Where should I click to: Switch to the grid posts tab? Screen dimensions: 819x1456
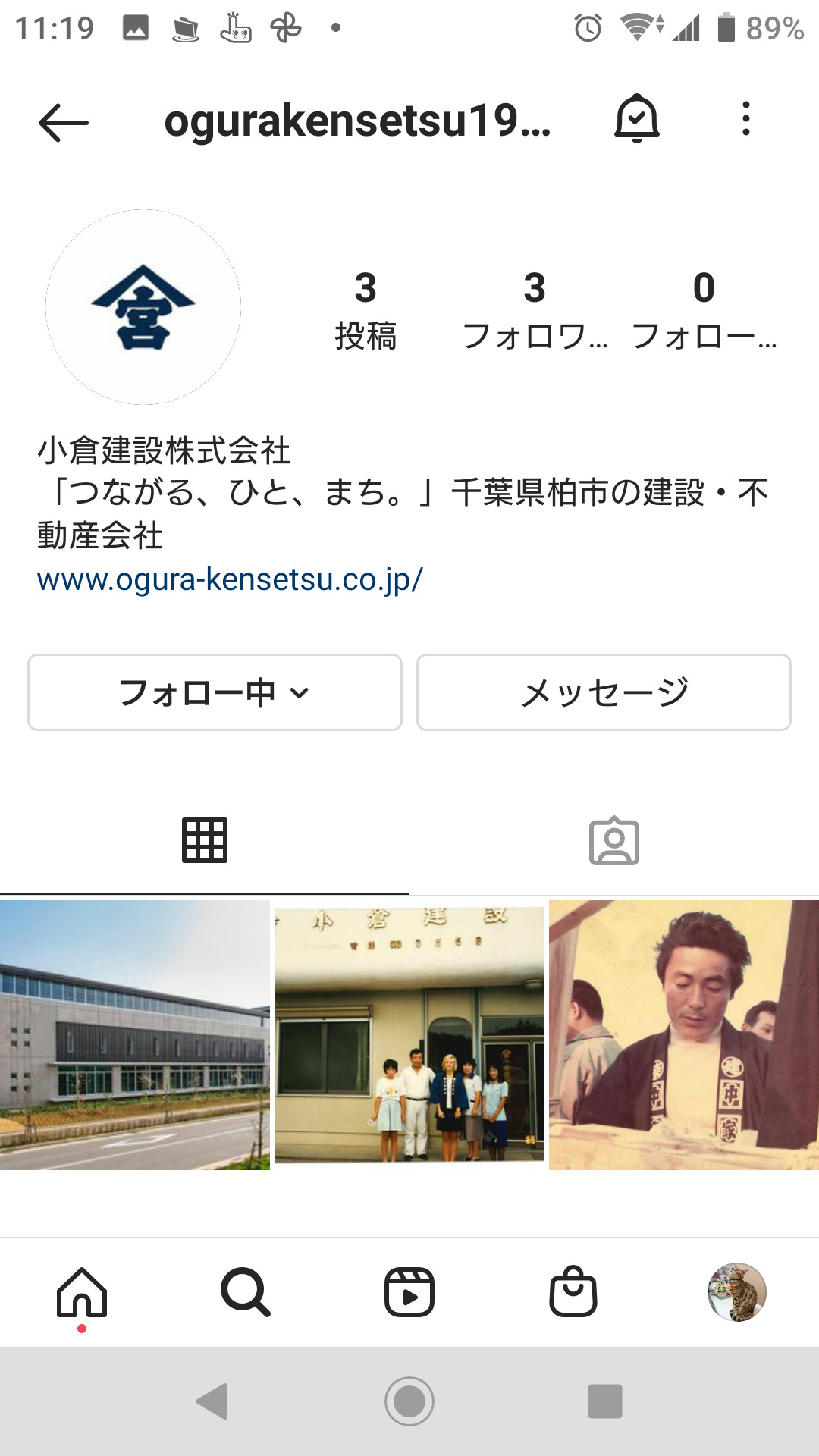(x=205, y=840)
